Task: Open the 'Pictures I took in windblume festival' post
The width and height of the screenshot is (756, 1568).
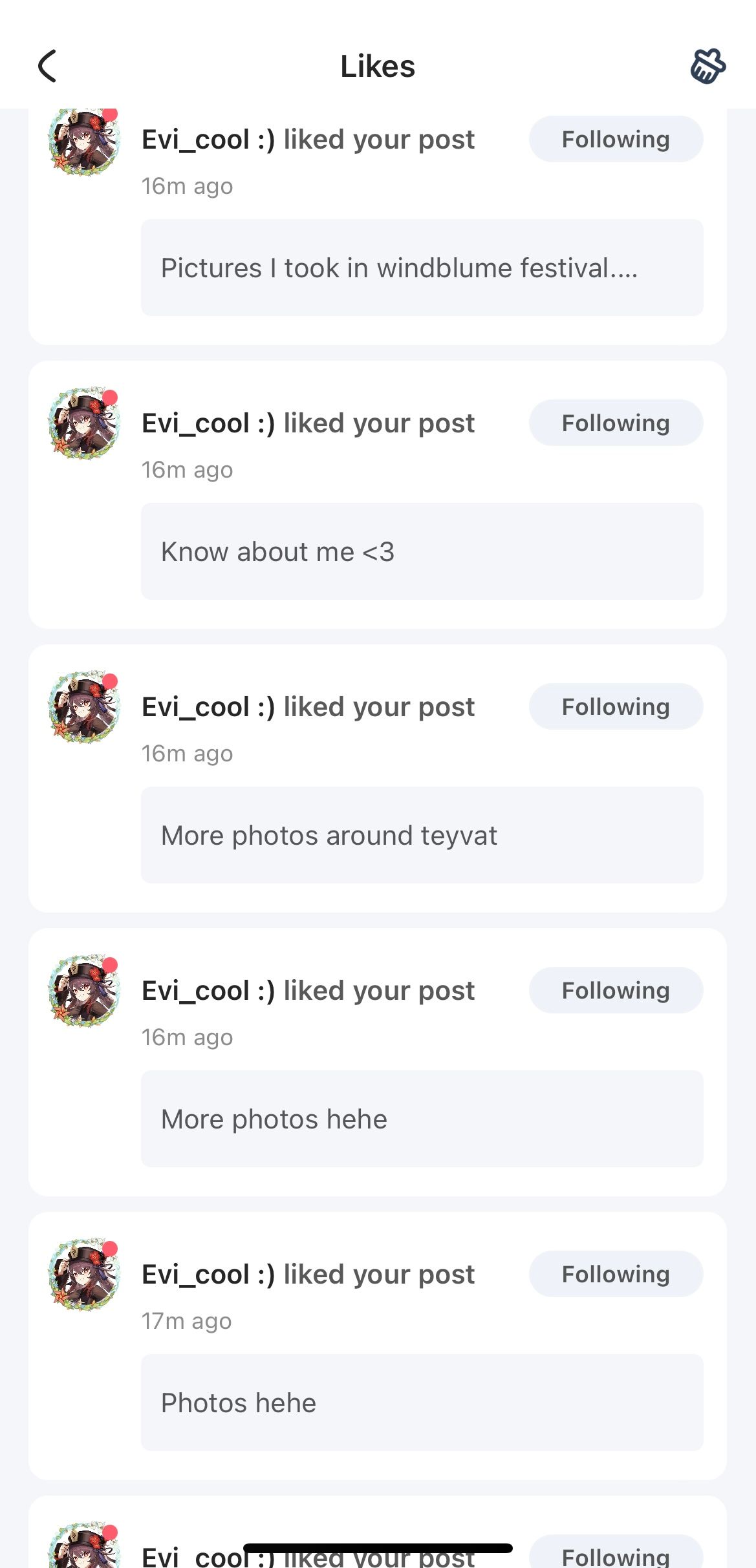Action: [x=422, y=268]
